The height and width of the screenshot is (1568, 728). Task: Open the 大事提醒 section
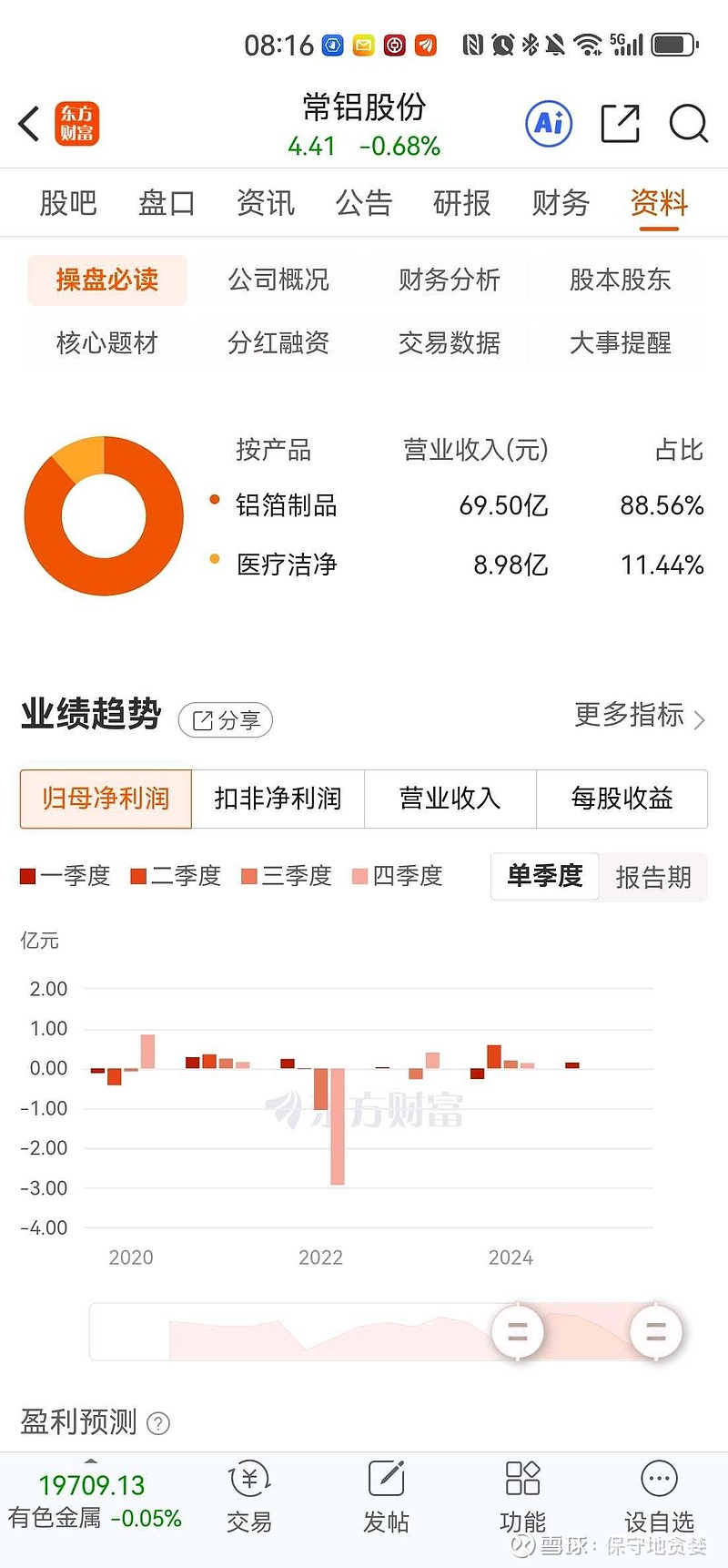coord(621,343)
